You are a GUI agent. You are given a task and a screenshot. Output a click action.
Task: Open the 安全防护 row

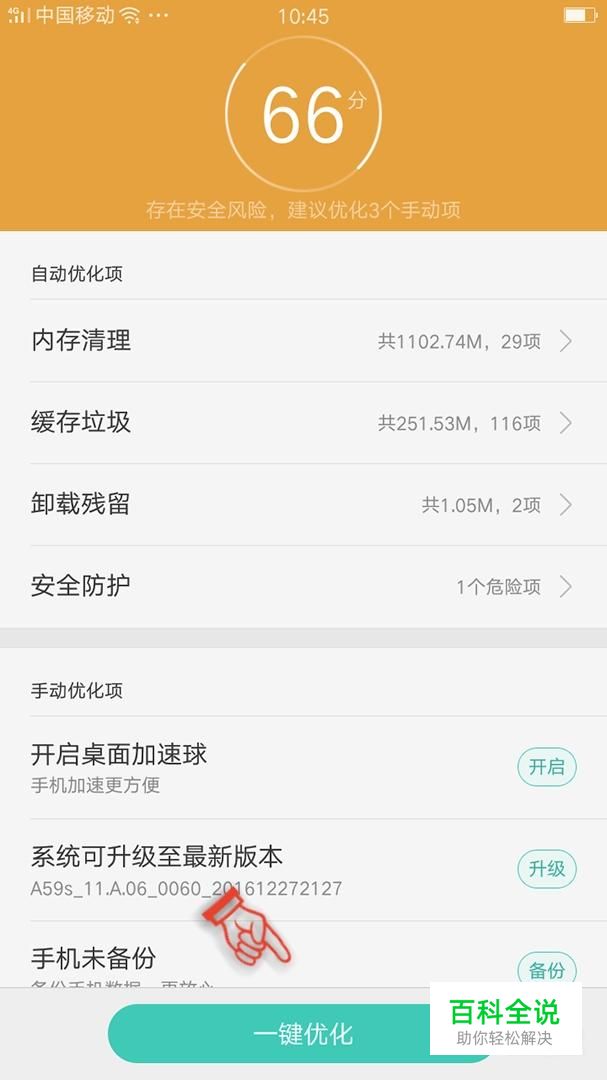tap(303, 587)
